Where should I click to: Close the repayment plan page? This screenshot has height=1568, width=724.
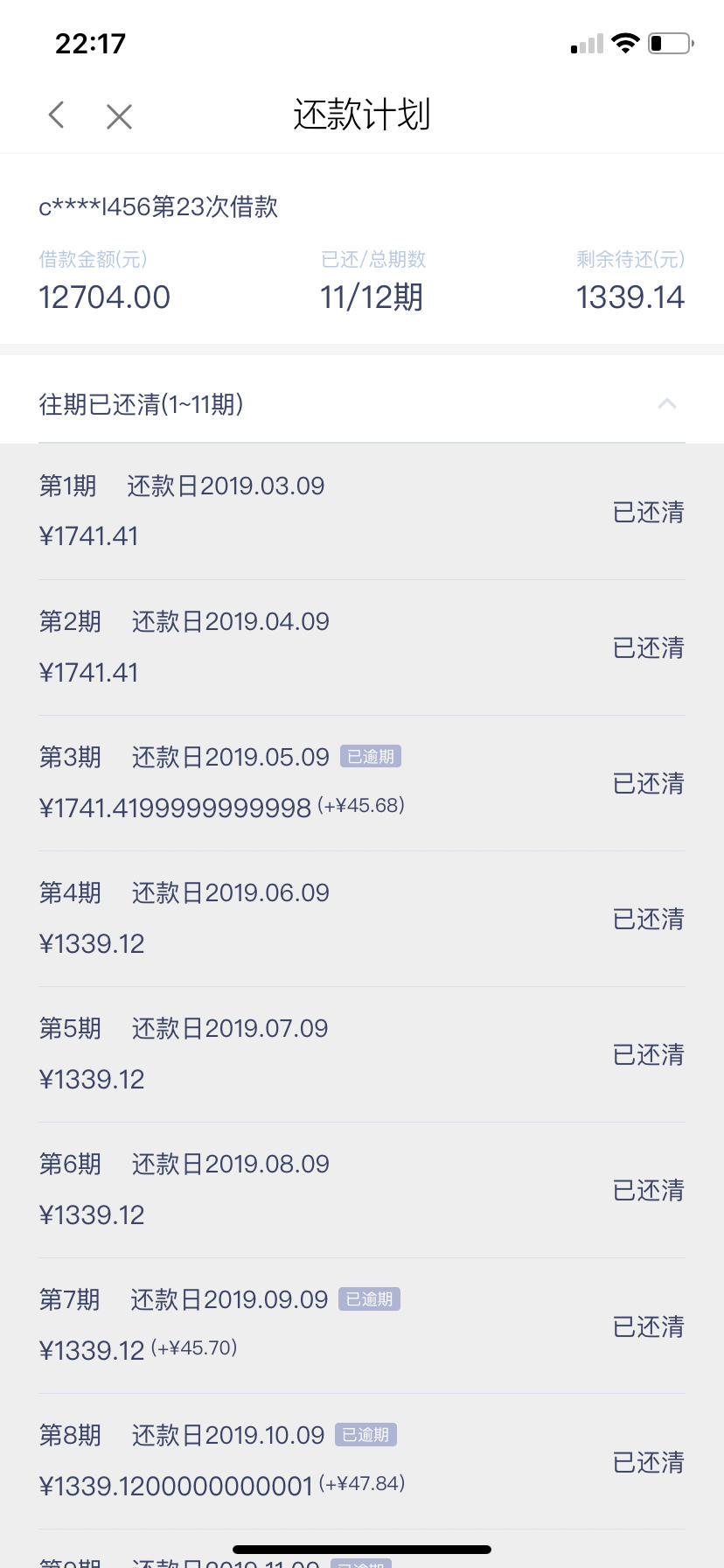point(119,115)
